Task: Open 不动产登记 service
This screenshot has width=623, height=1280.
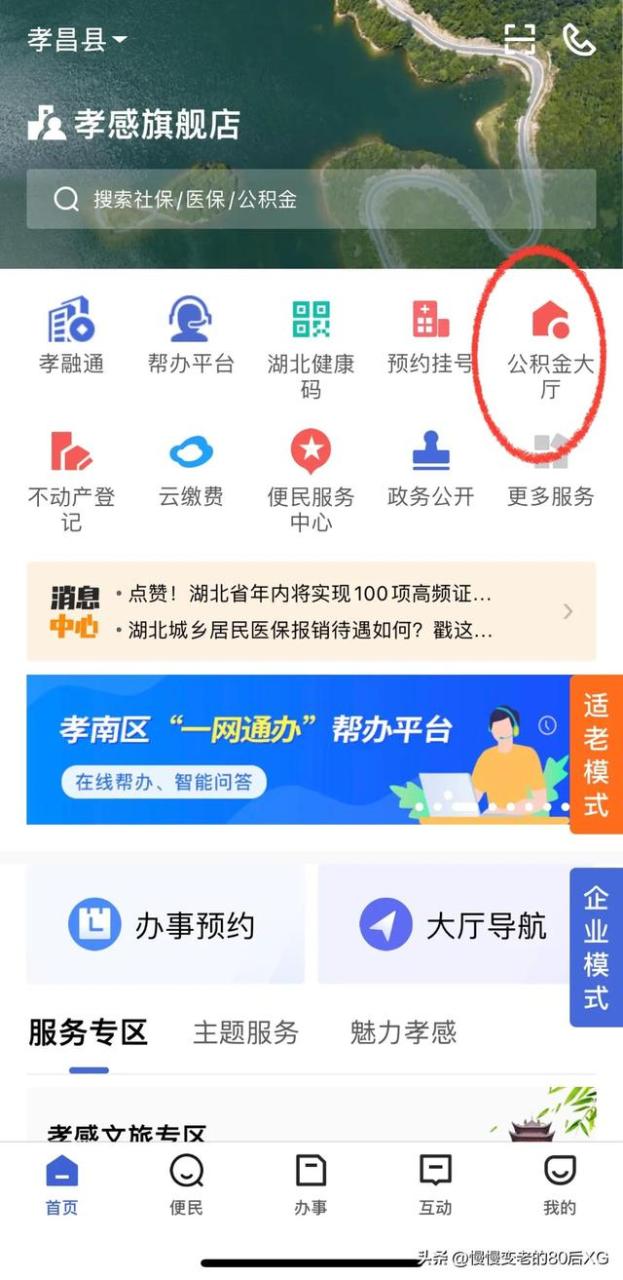Action: [71, 480]
